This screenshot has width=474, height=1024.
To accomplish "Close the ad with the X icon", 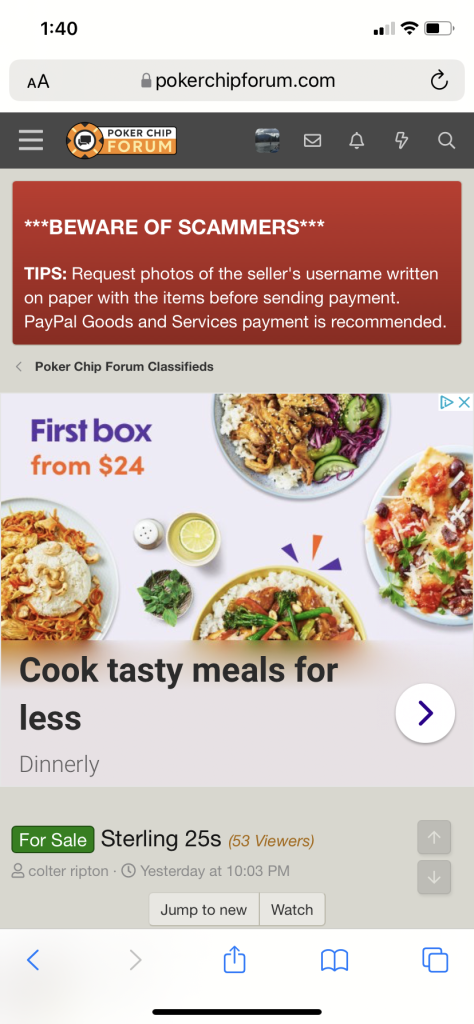I will [x=464, y=402].
